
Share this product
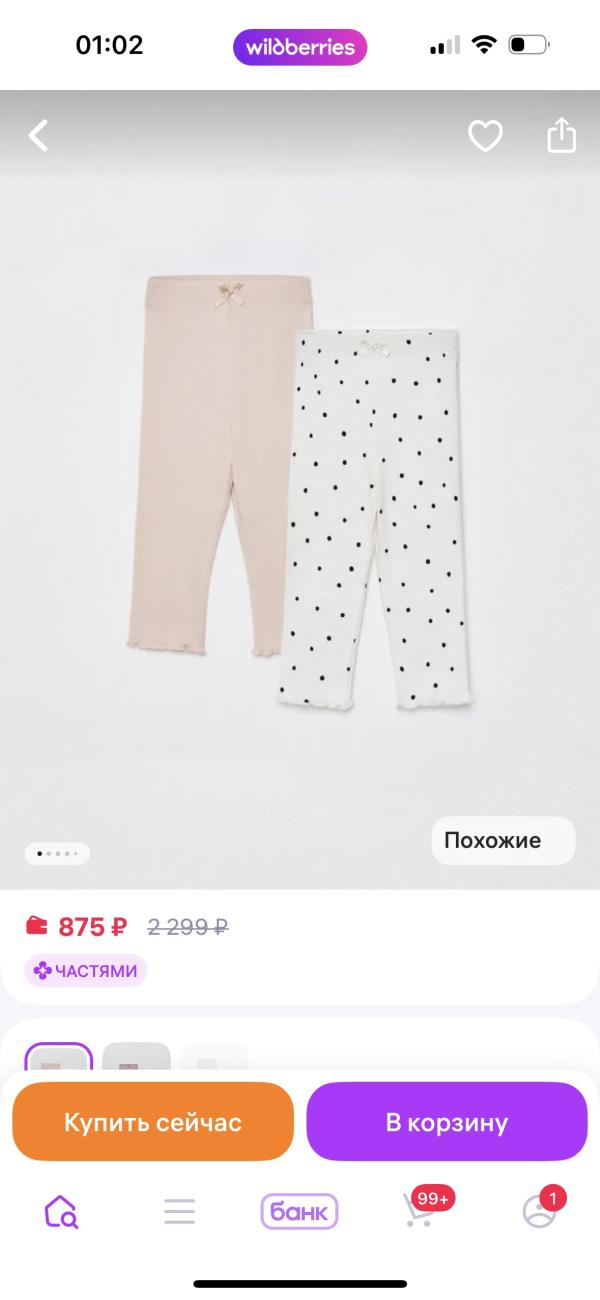coord(561,135)
